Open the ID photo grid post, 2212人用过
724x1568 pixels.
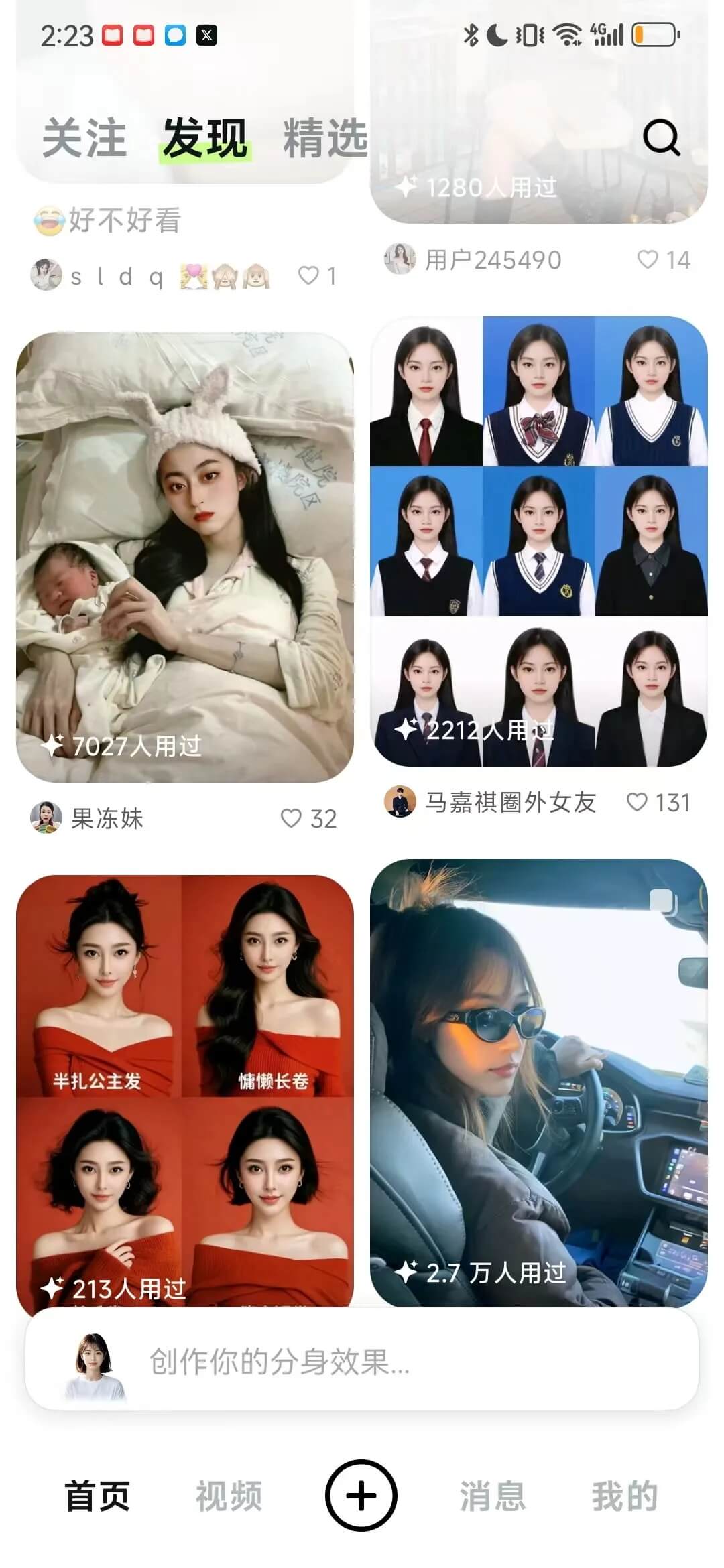[538, 540]
